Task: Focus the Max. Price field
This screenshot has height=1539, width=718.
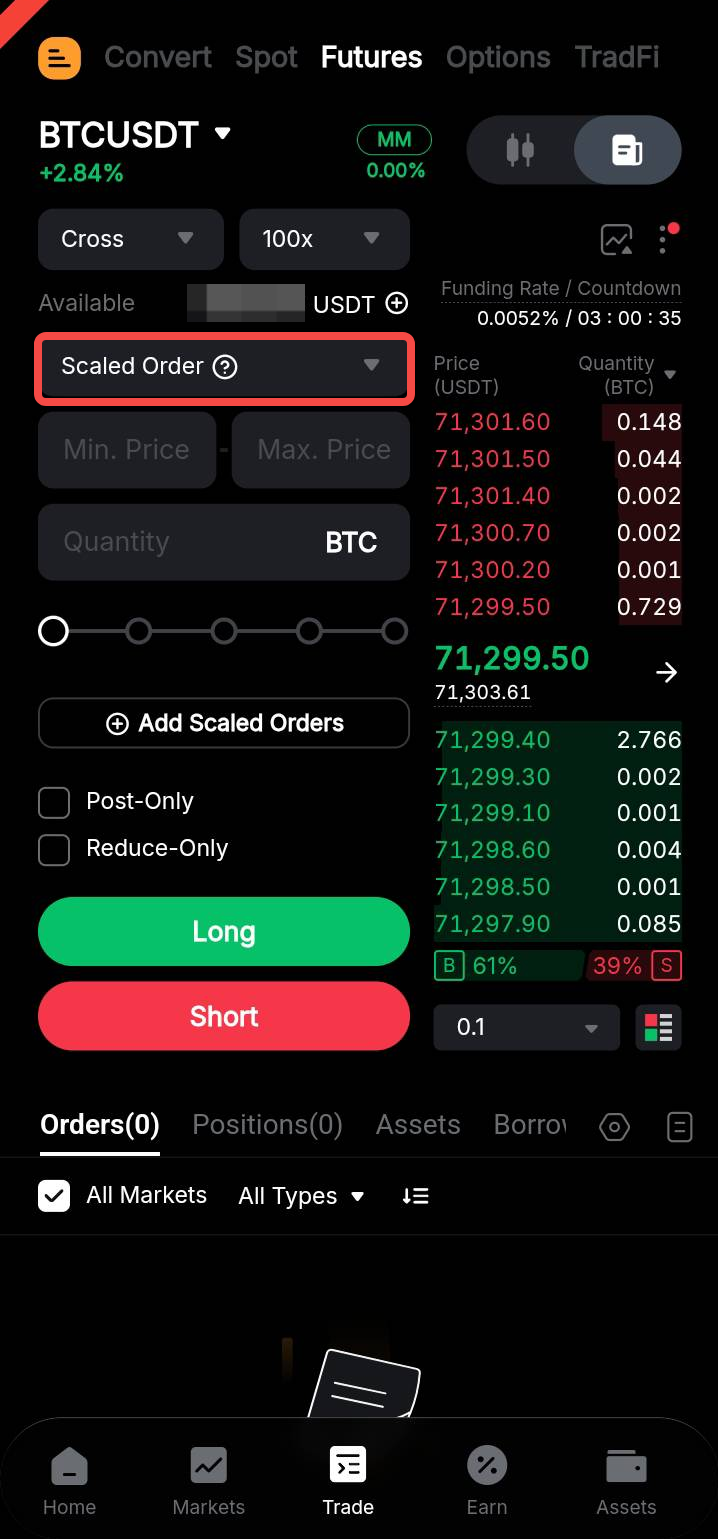Action: [x=322, y=450]
